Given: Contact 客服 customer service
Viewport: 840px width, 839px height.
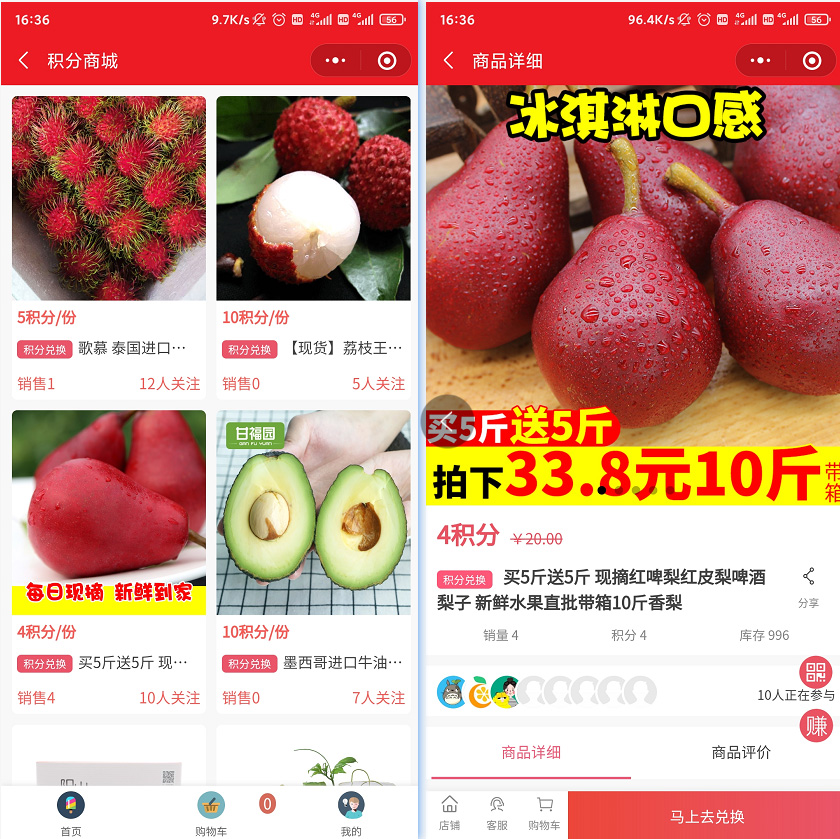Looking at the screenshot, I should [x=497, y=813].
